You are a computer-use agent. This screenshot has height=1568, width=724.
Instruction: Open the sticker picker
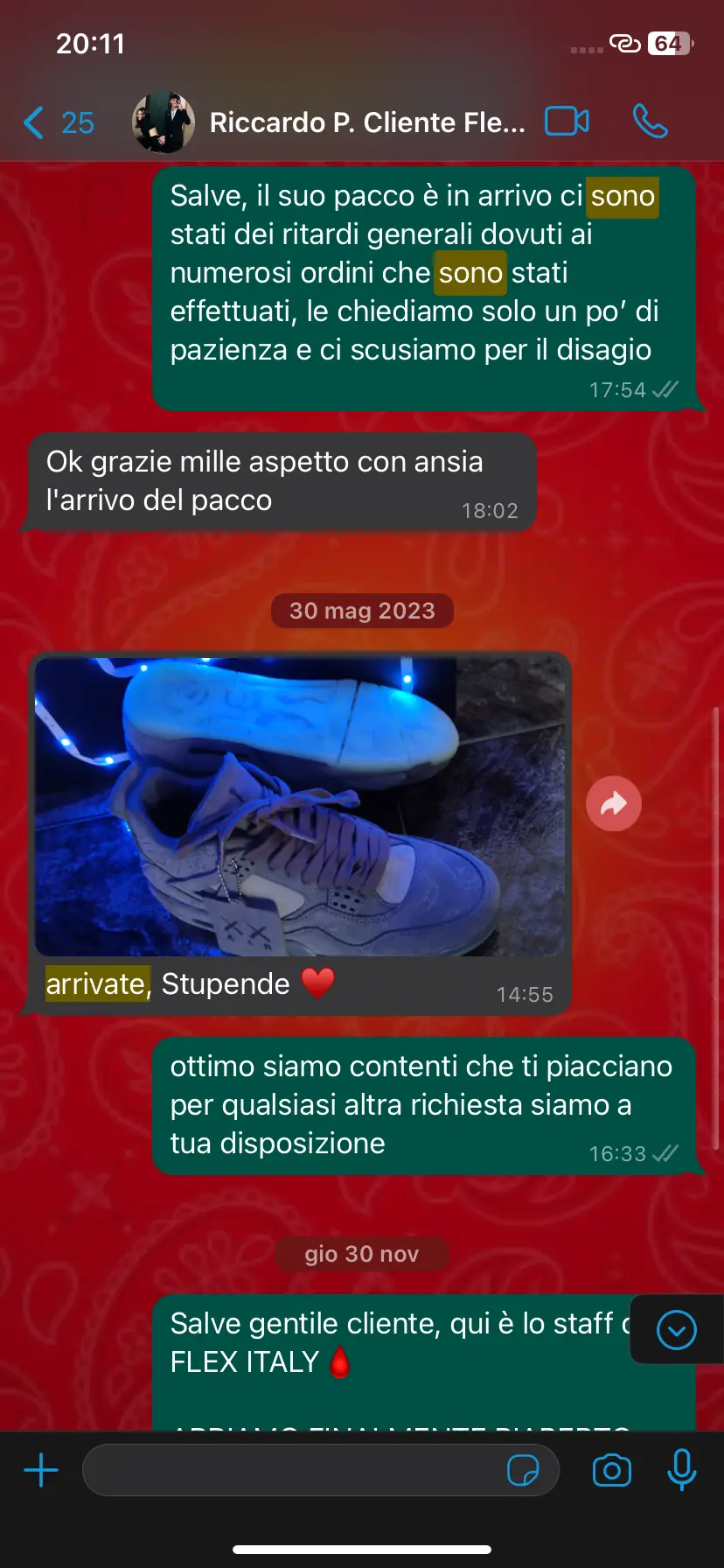click(x=523, y=1470)
